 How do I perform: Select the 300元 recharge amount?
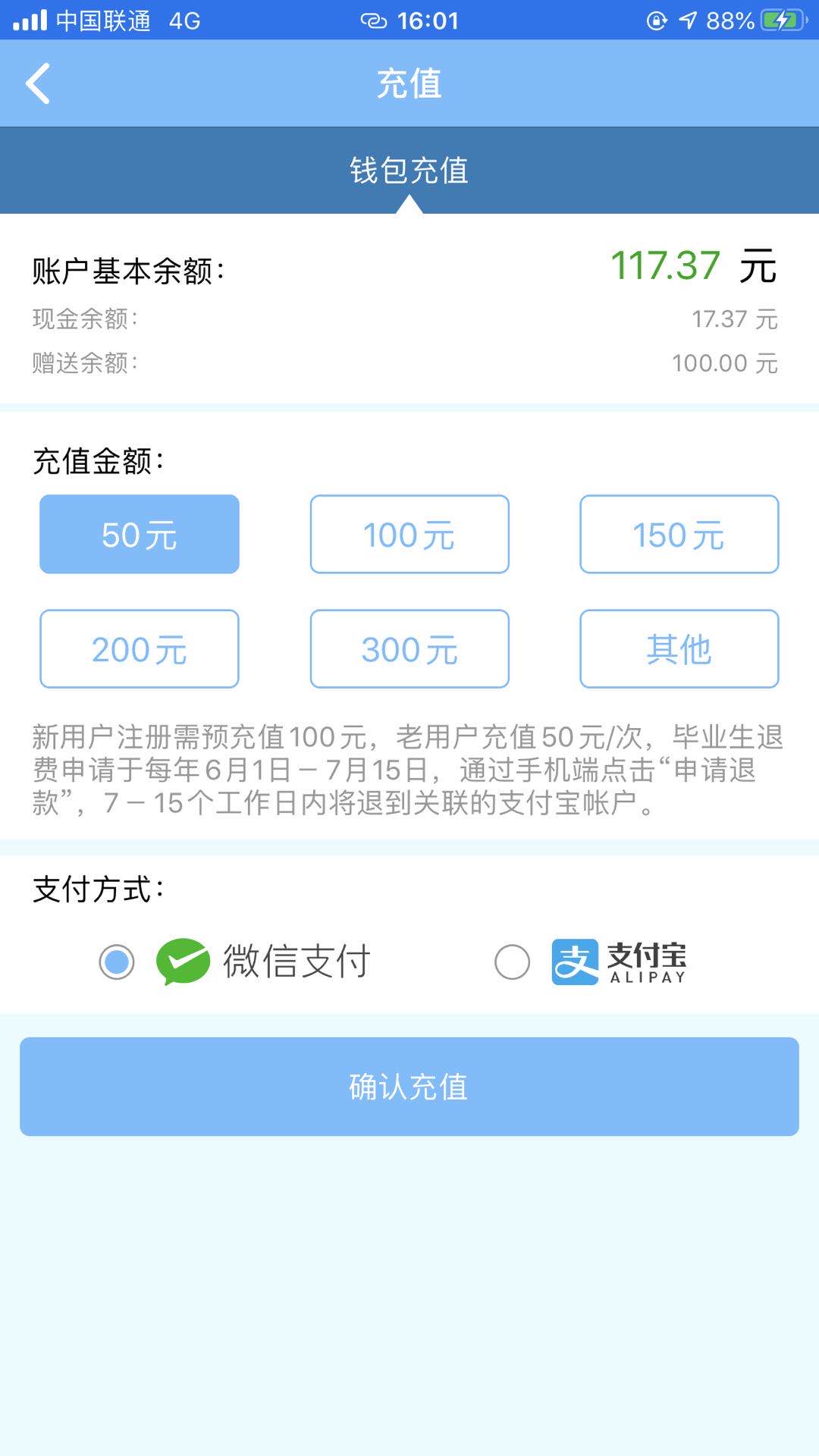tap(409, 648)
